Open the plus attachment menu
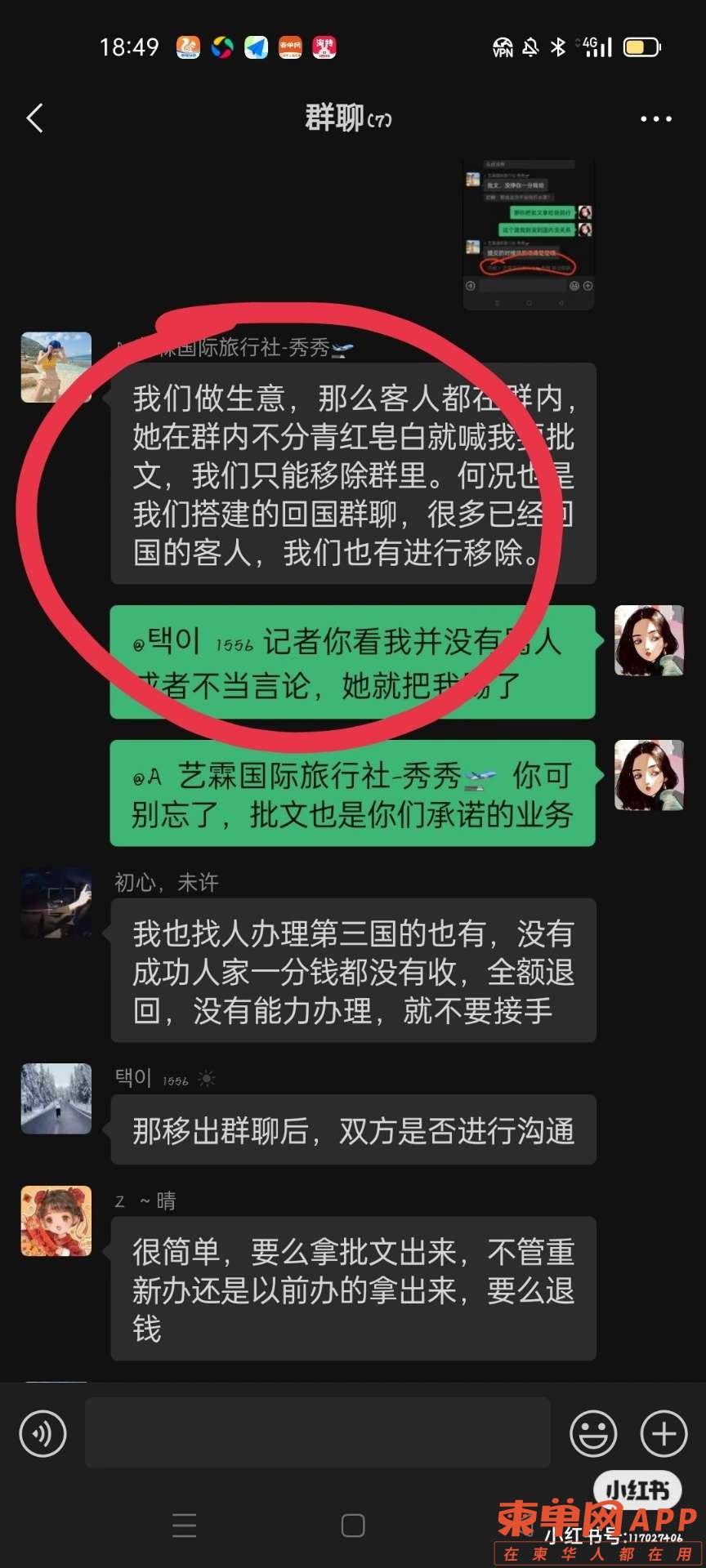 click(x=664, y=1433)
